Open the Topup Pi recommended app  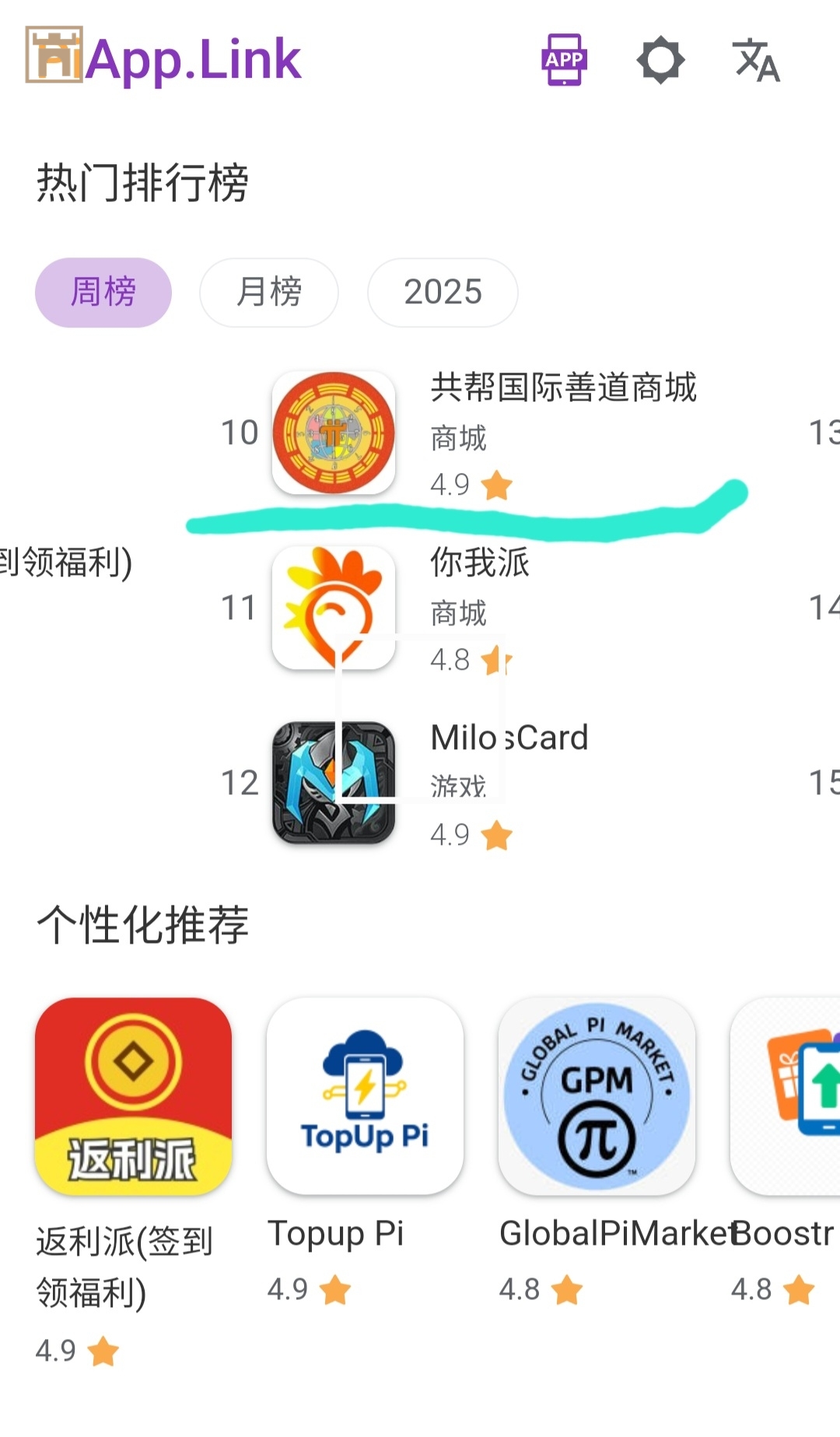click(x=365, y=1097)
